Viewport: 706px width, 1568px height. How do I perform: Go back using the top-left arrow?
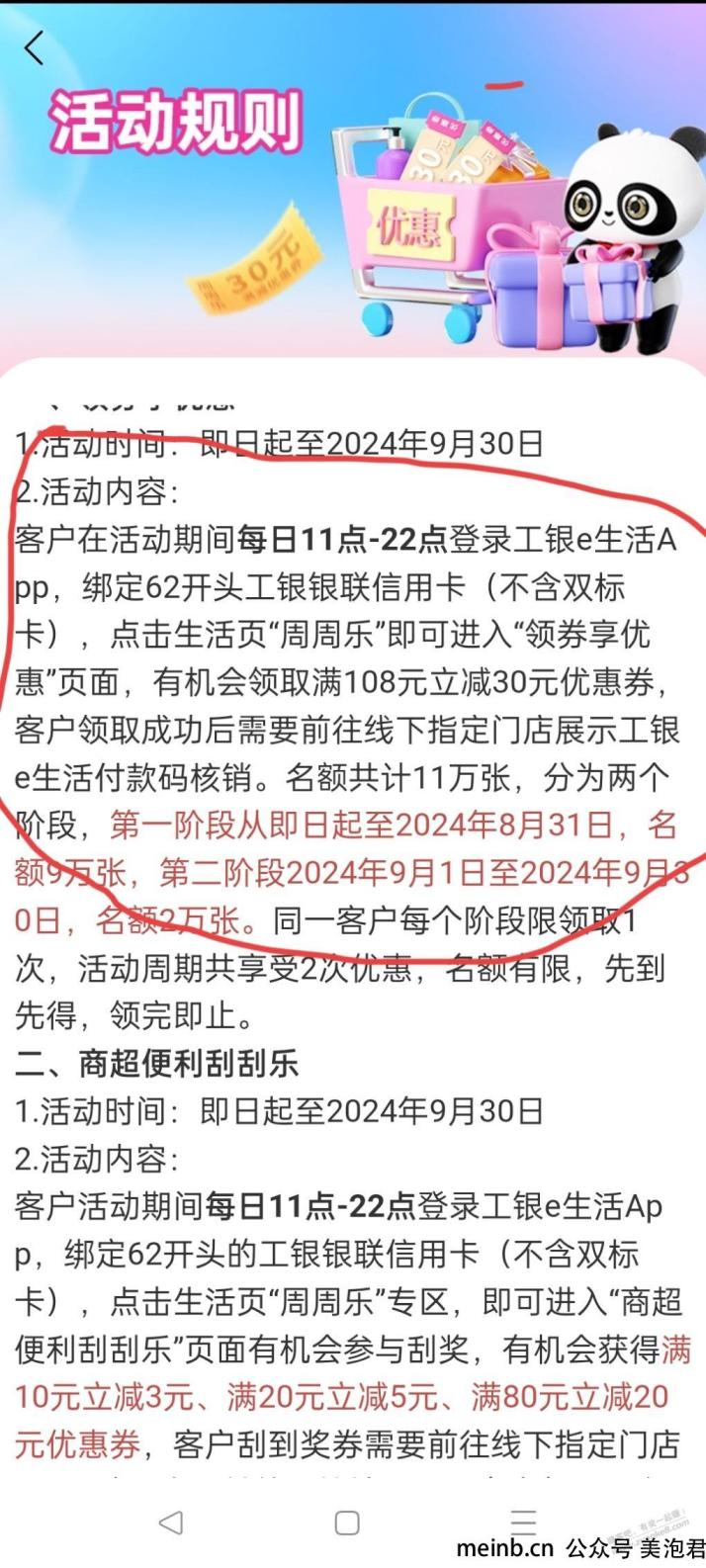coord(35,47)
